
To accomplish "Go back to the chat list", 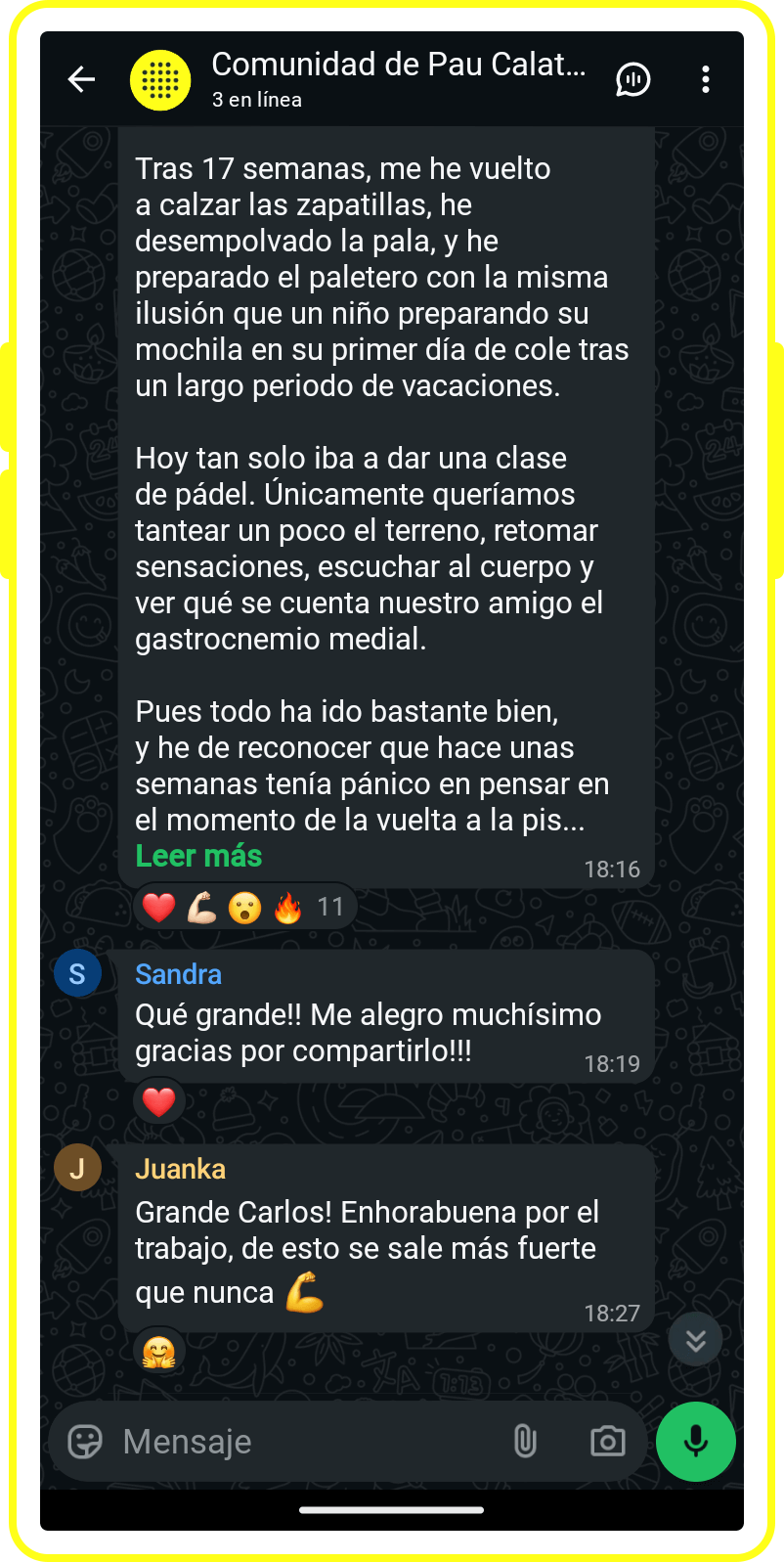I will [x=81, y=79].
